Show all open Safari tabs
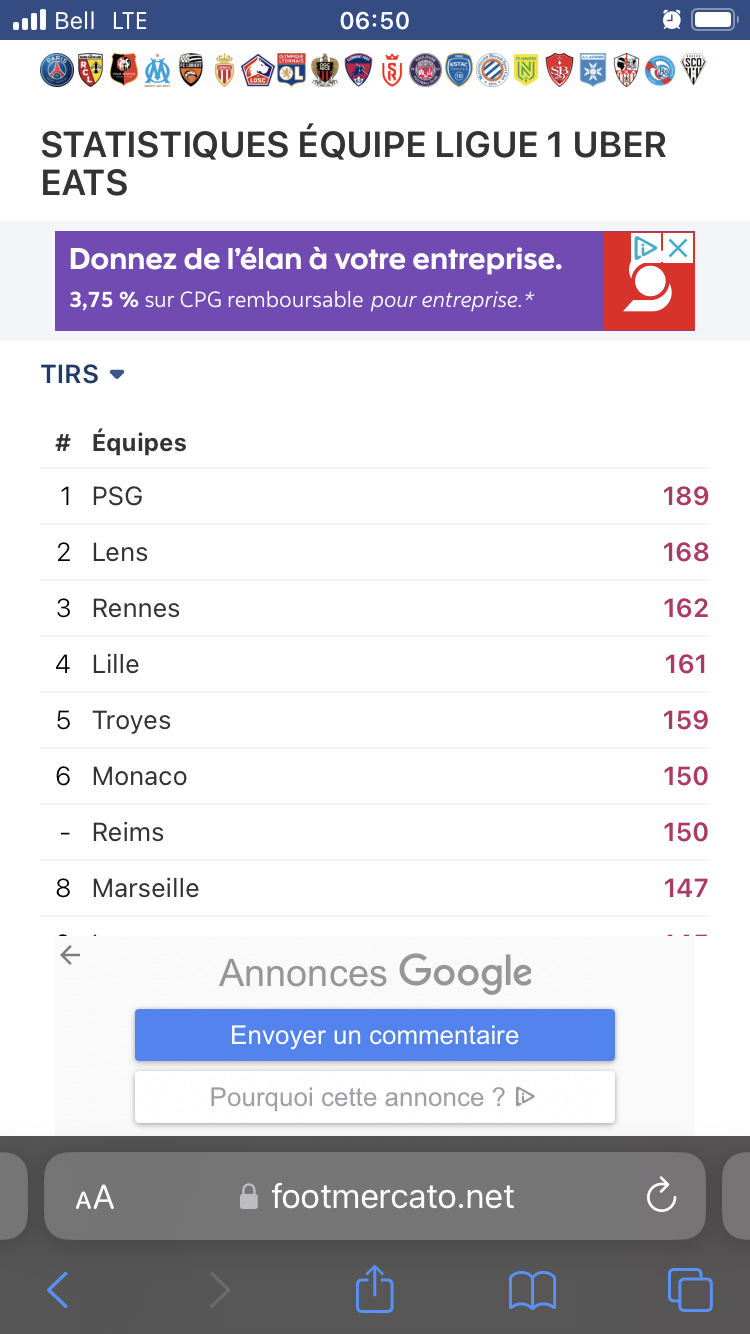The image size is (750, 1334). click(689, 1289)
